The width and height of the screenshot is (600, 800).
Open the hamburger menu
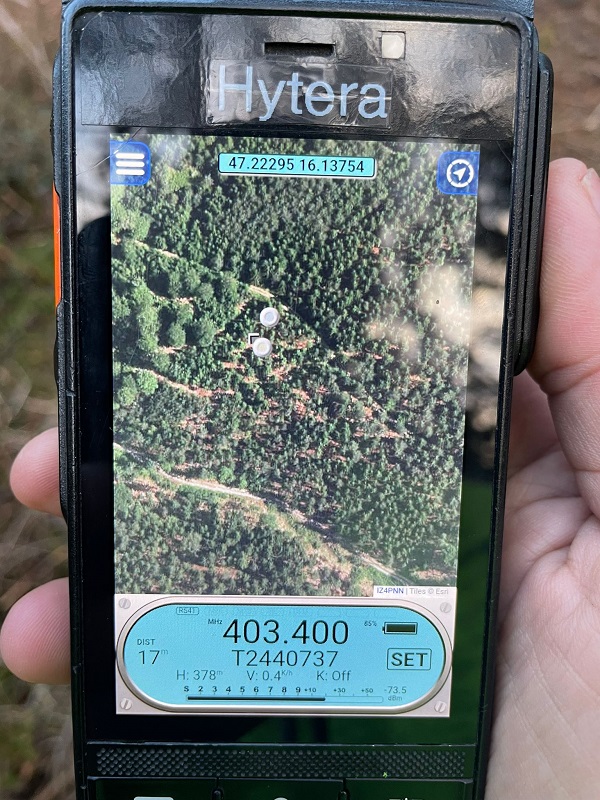click(x=130, y=164)
